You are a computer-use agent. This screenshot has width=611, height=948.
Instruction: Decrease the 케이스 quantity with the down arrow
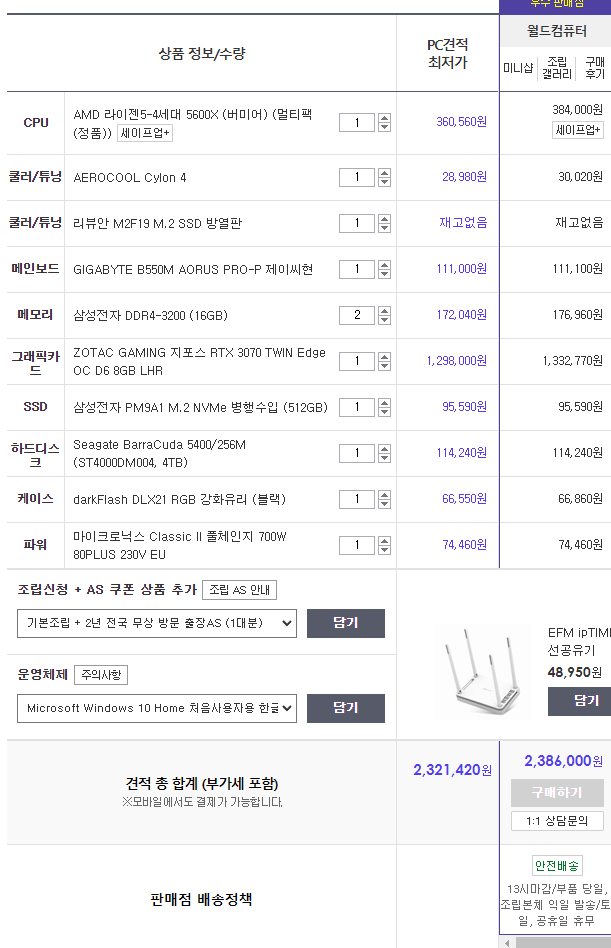[x=384, y=504]
